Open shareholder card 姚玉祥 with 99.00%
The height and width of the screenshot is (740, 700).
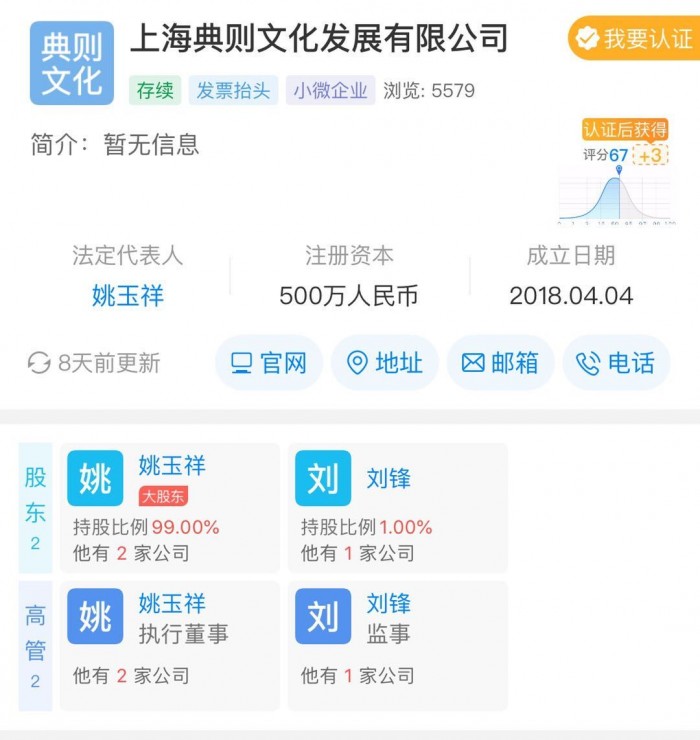click(170, 508)
